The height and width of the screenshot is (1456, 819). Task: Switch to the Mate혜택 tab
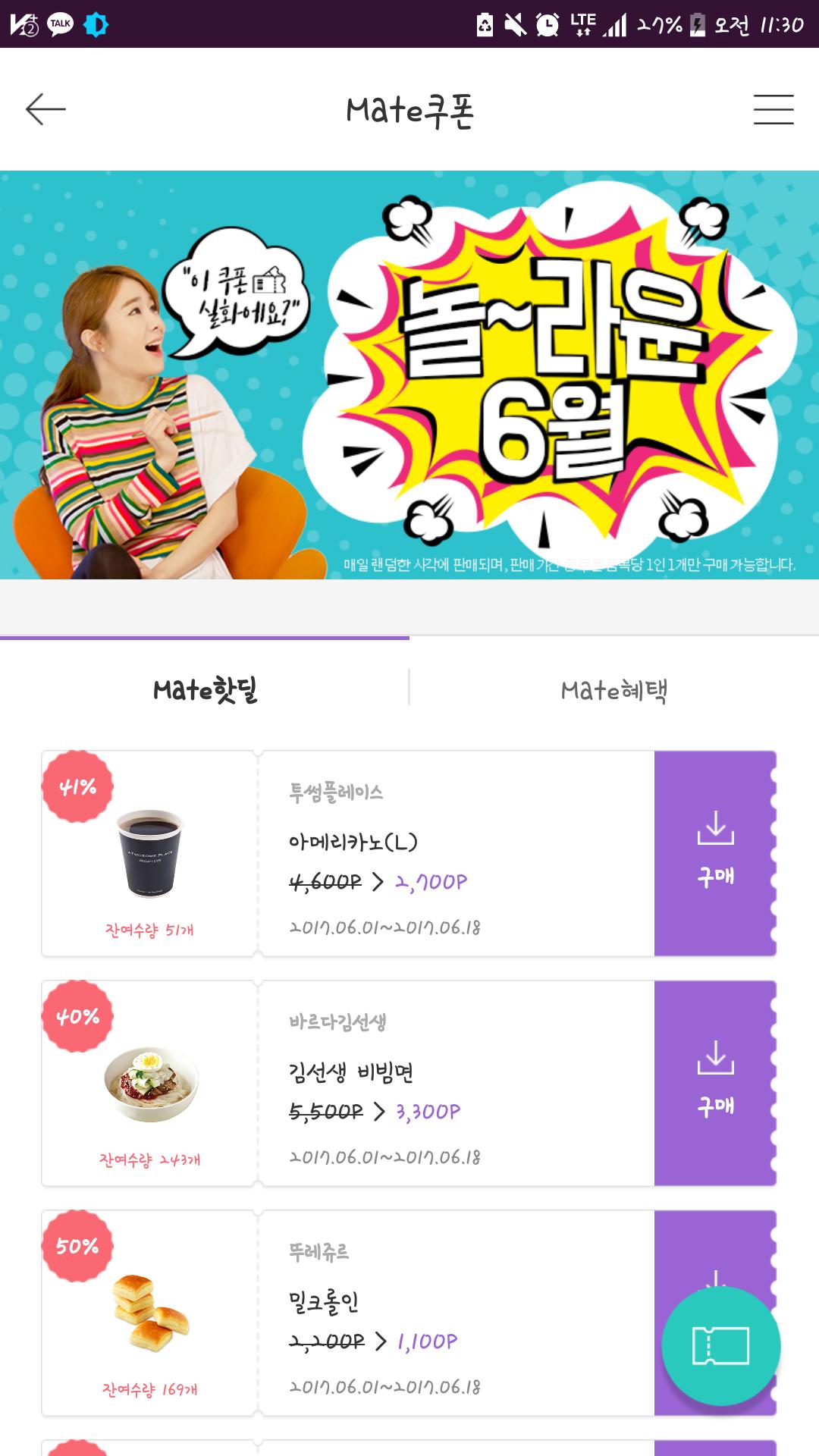[x=613, y=690]
